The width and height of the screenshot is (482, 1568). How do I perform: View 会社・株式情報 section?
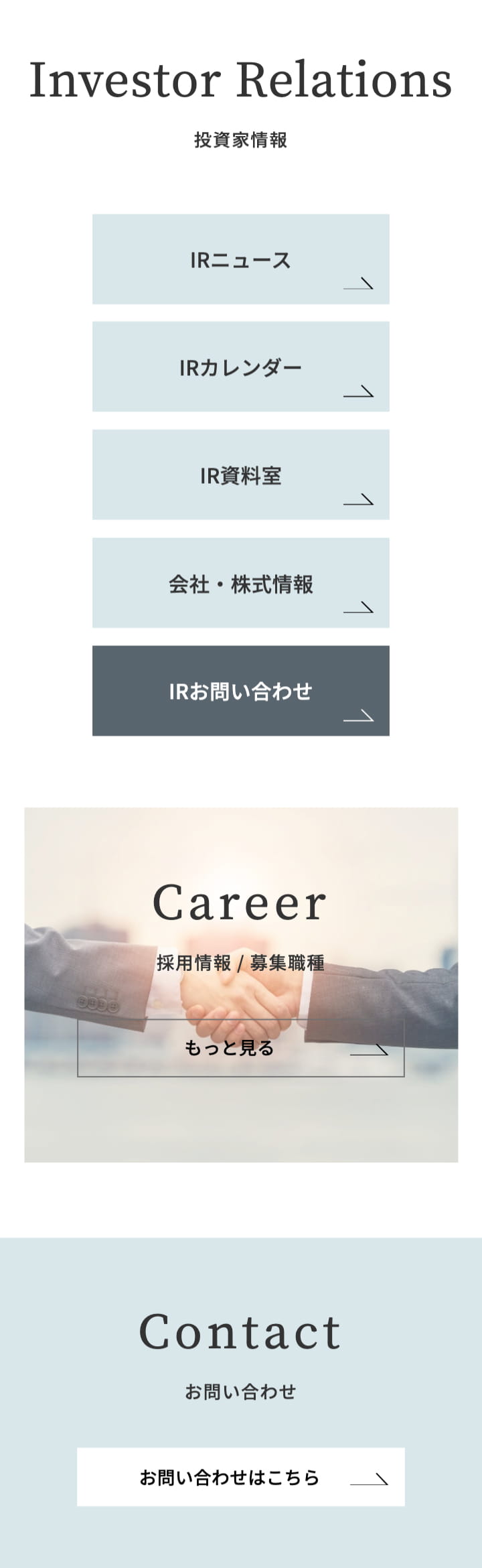click(240, 583)
